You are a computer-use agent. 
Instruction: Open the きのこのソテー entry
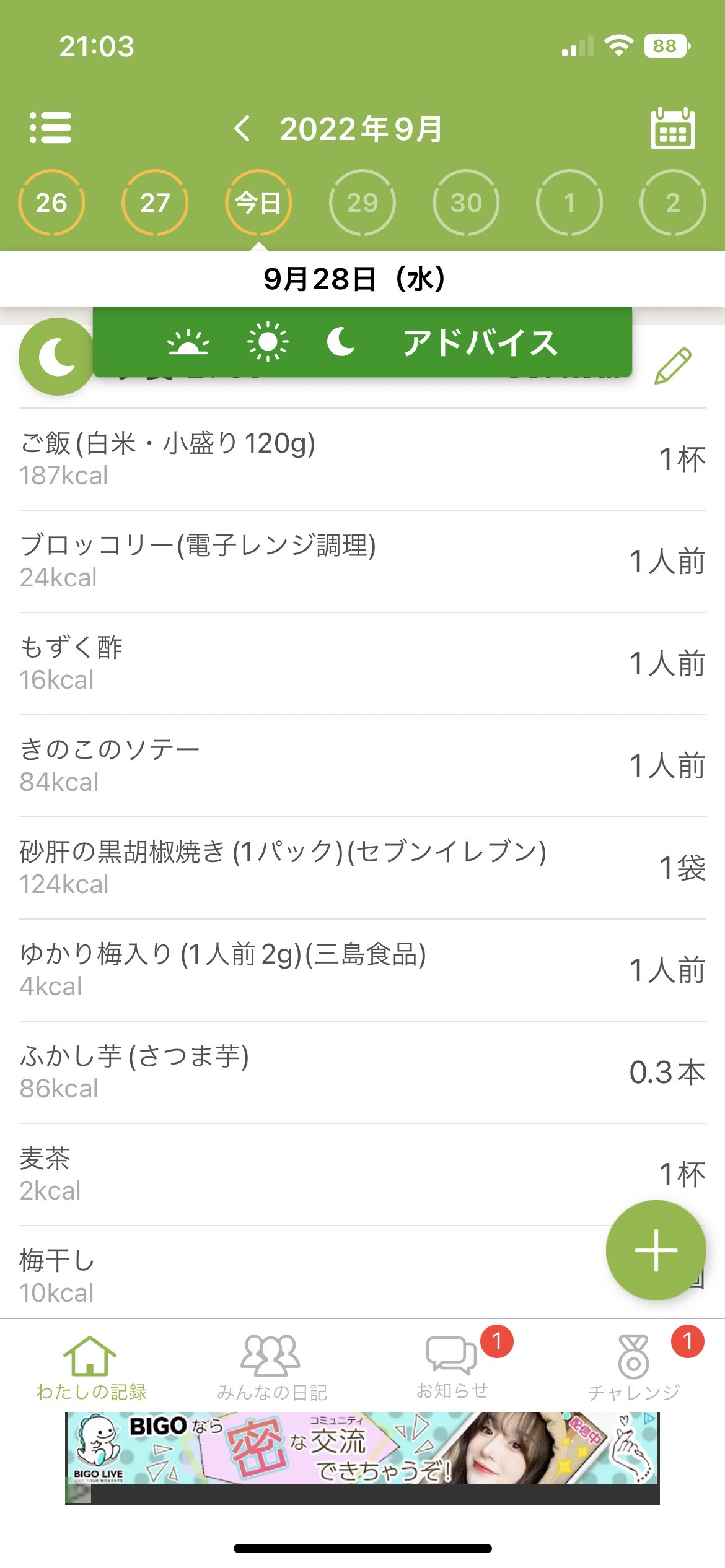tap(362, 766)
